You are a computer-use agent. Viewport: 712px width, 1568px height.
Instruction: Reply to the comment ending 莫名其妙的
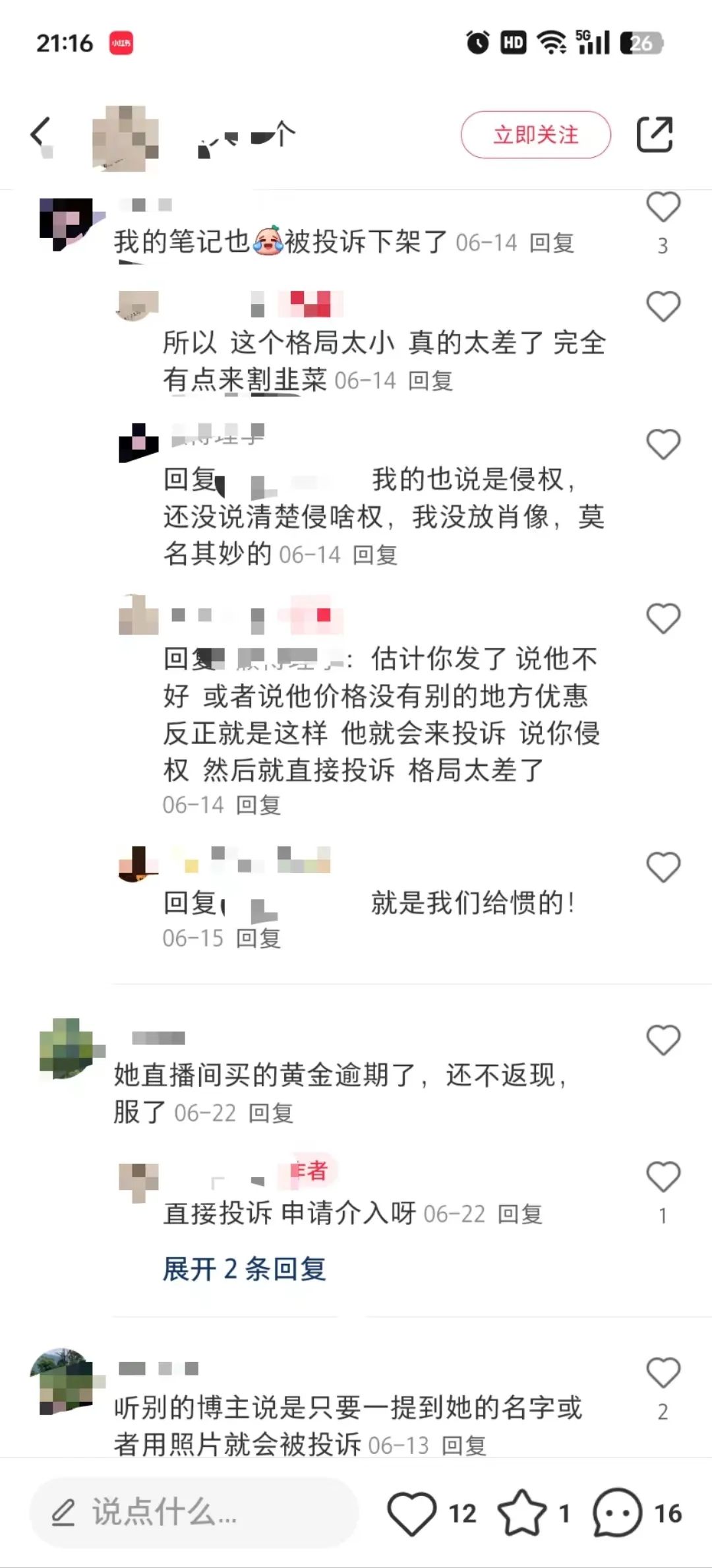[x=374, y=555]
